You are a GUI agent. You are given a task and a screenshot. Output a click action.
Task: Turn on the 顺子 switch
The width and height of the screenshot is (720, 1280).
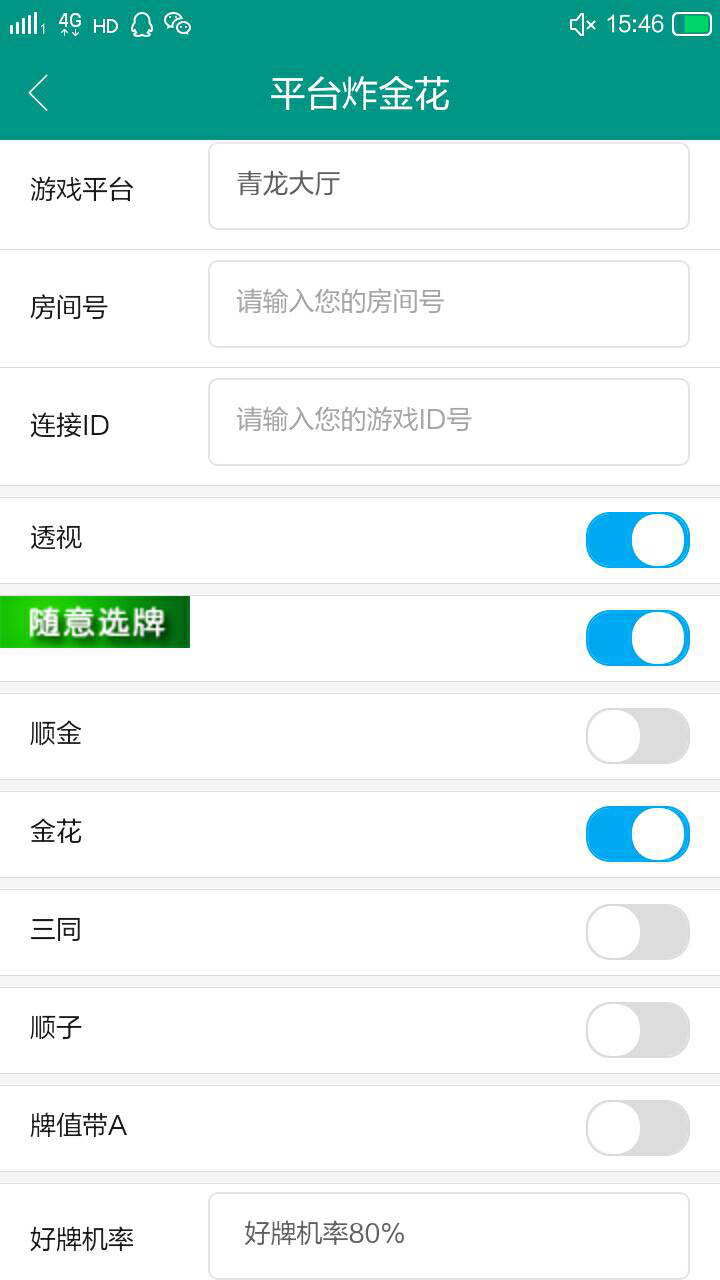[638, 1030]
